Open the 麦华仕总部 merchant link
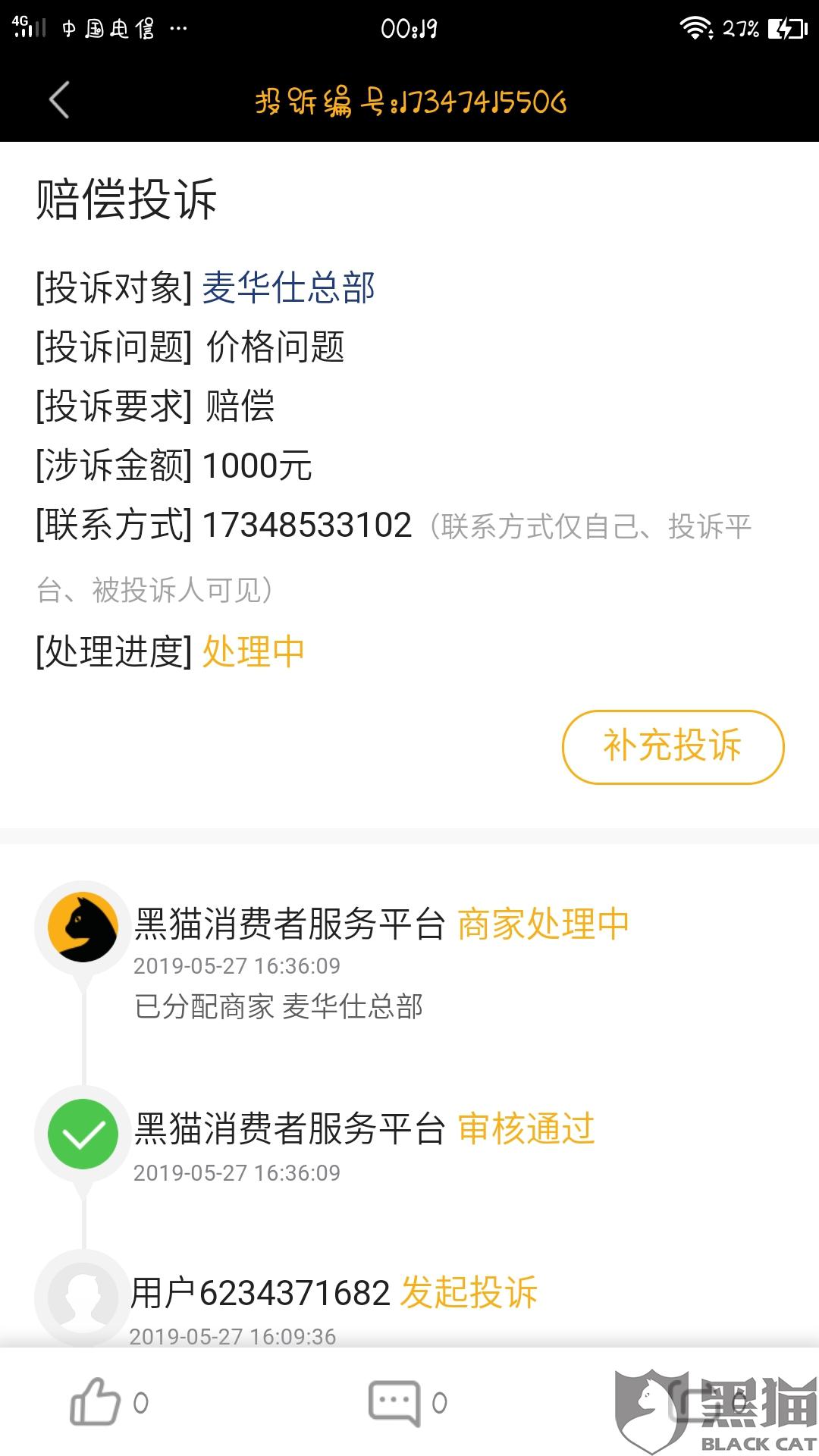The height and width of the screenshot is (1456, 819). pos(288,287)
